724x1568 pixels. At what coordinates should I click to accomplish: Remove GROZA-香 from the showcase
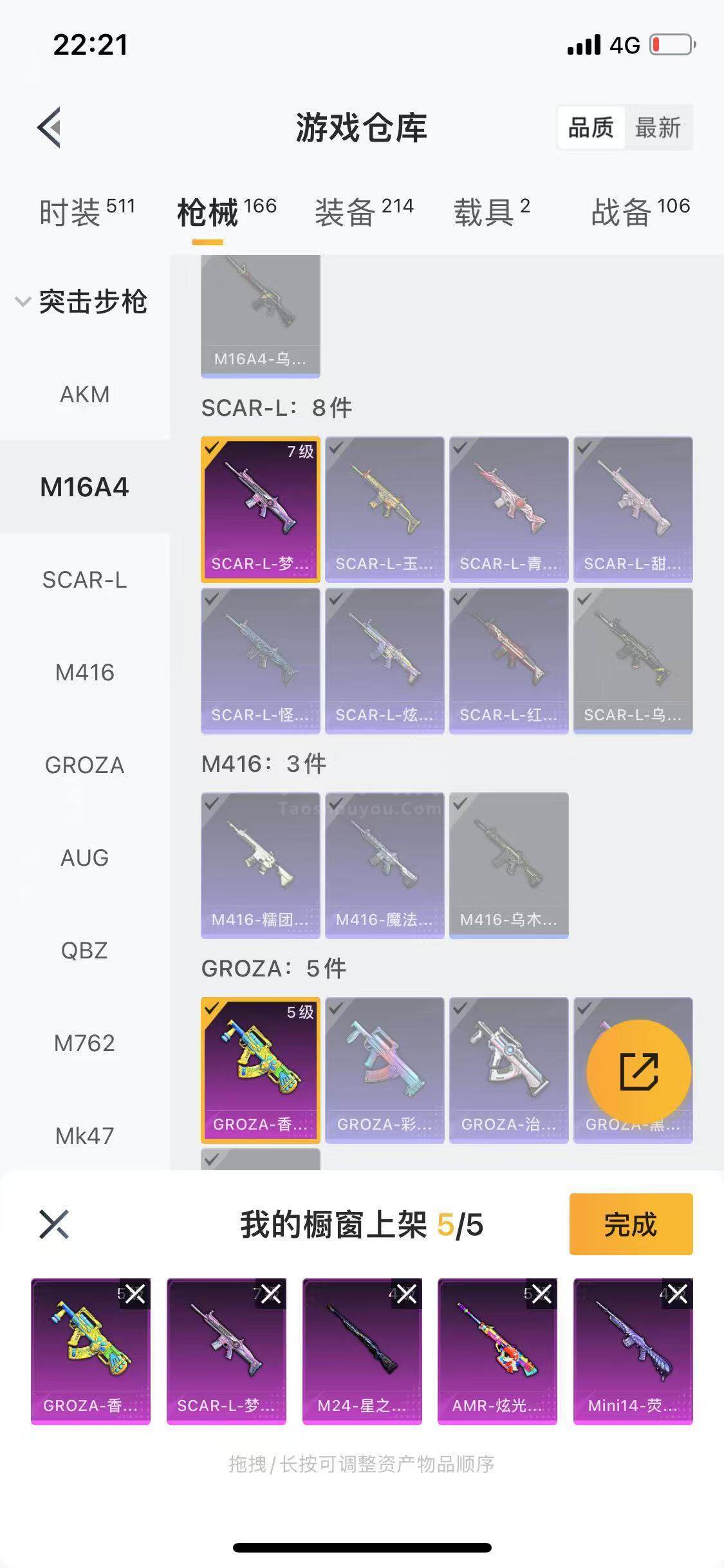[135, 1294]
